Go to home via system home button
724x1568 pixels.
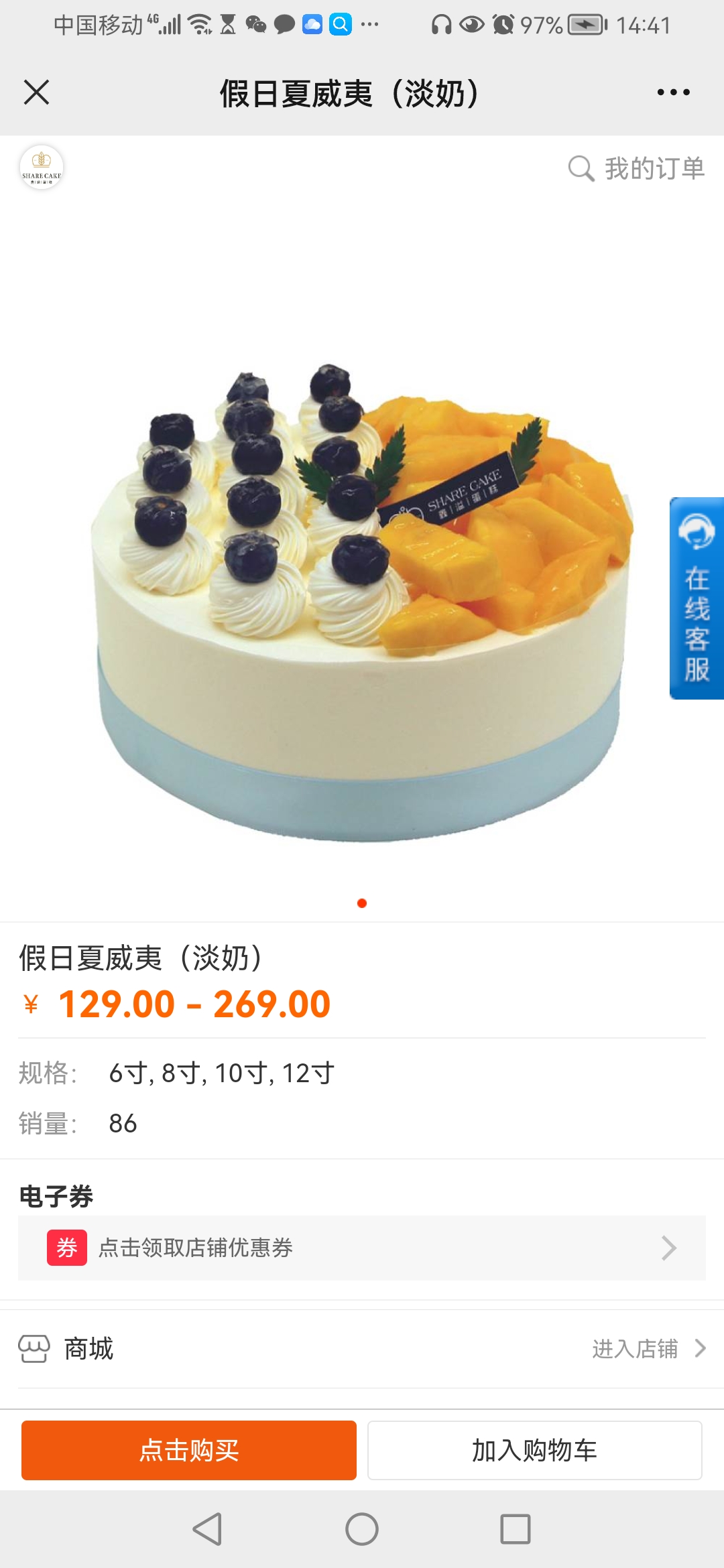[x=362, y=1529]
